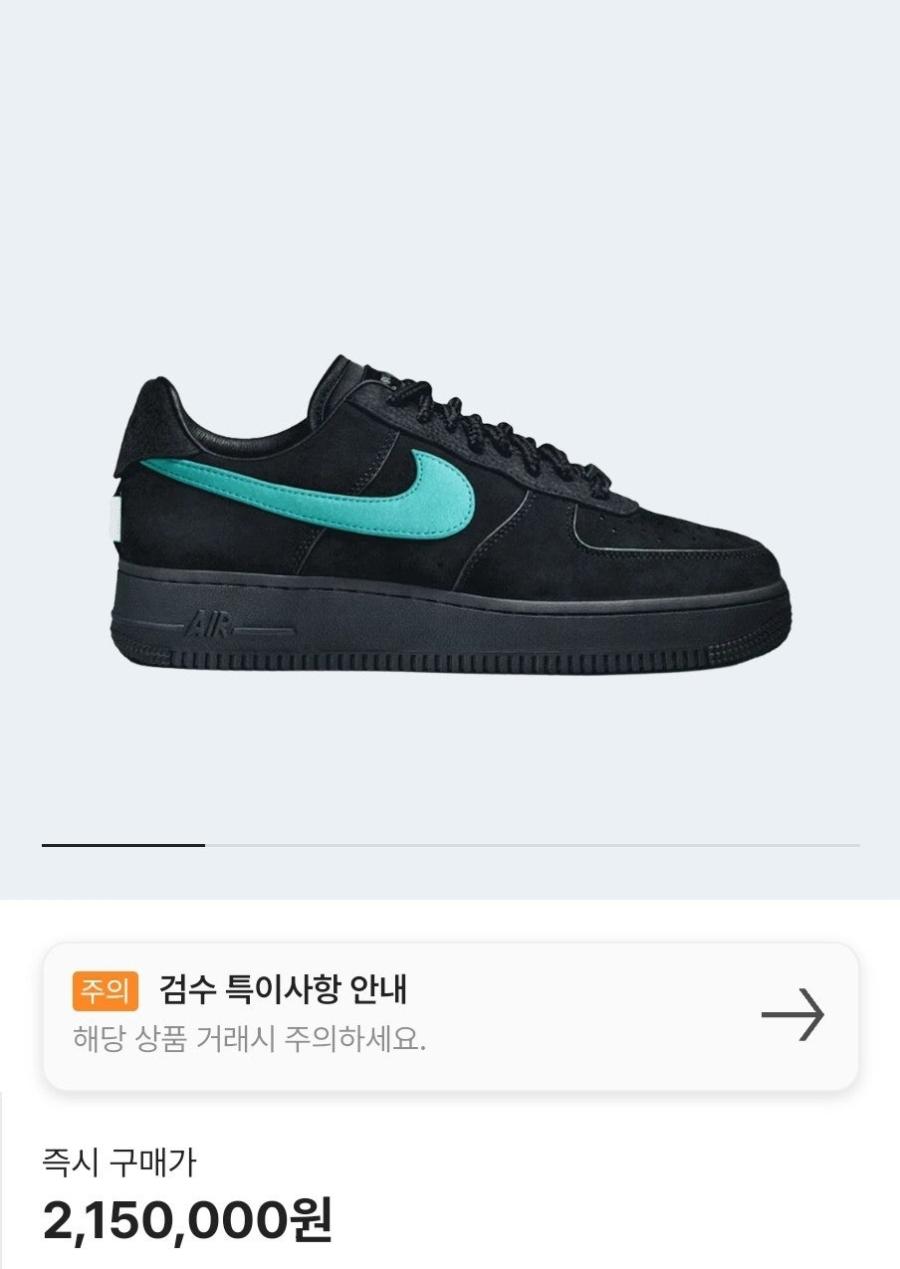View the sneaker product image full screen

(450, 515)
